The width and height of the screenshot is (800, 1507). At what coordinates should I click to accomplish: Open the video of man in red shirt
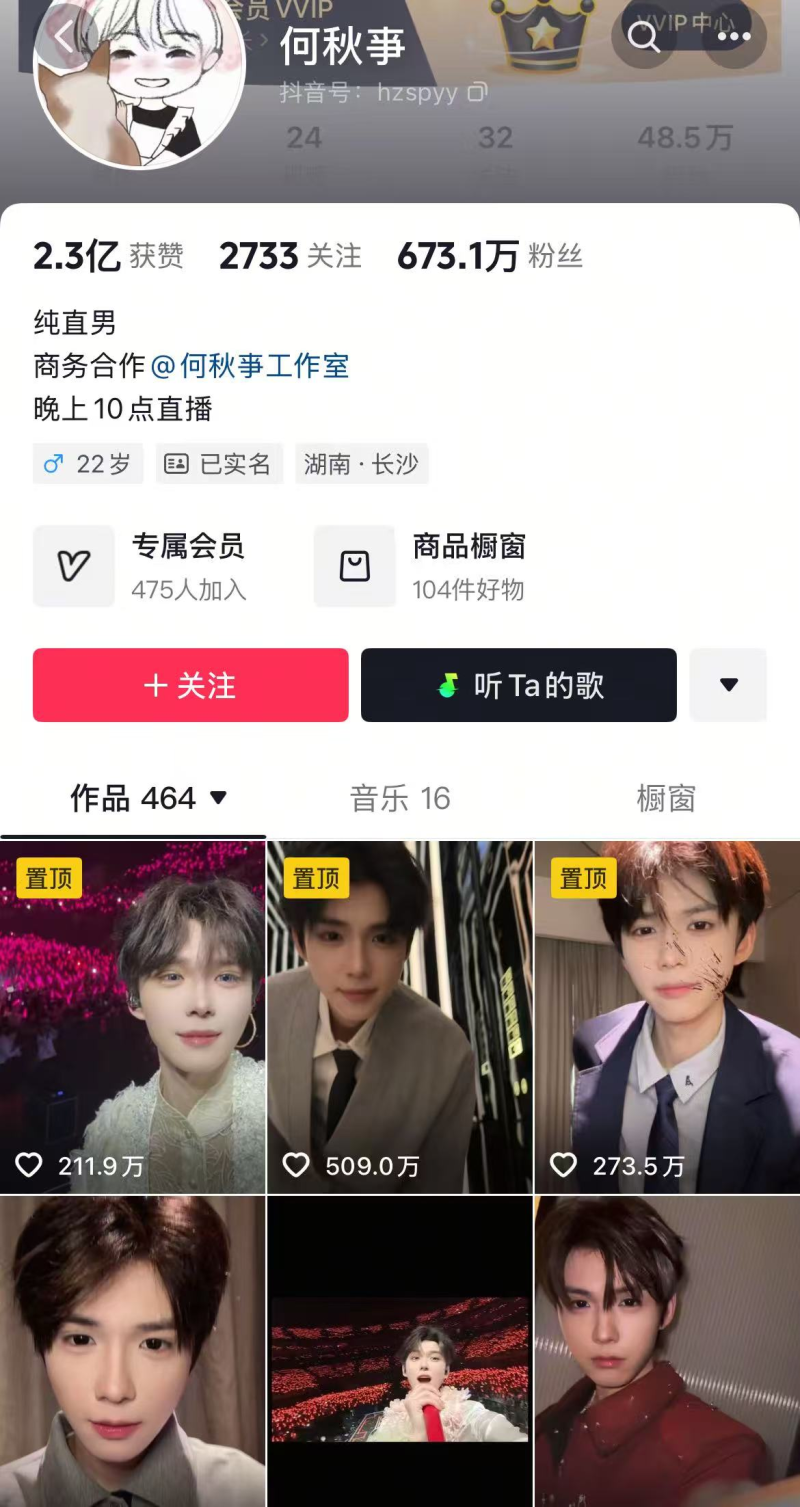coord(667,1350)
